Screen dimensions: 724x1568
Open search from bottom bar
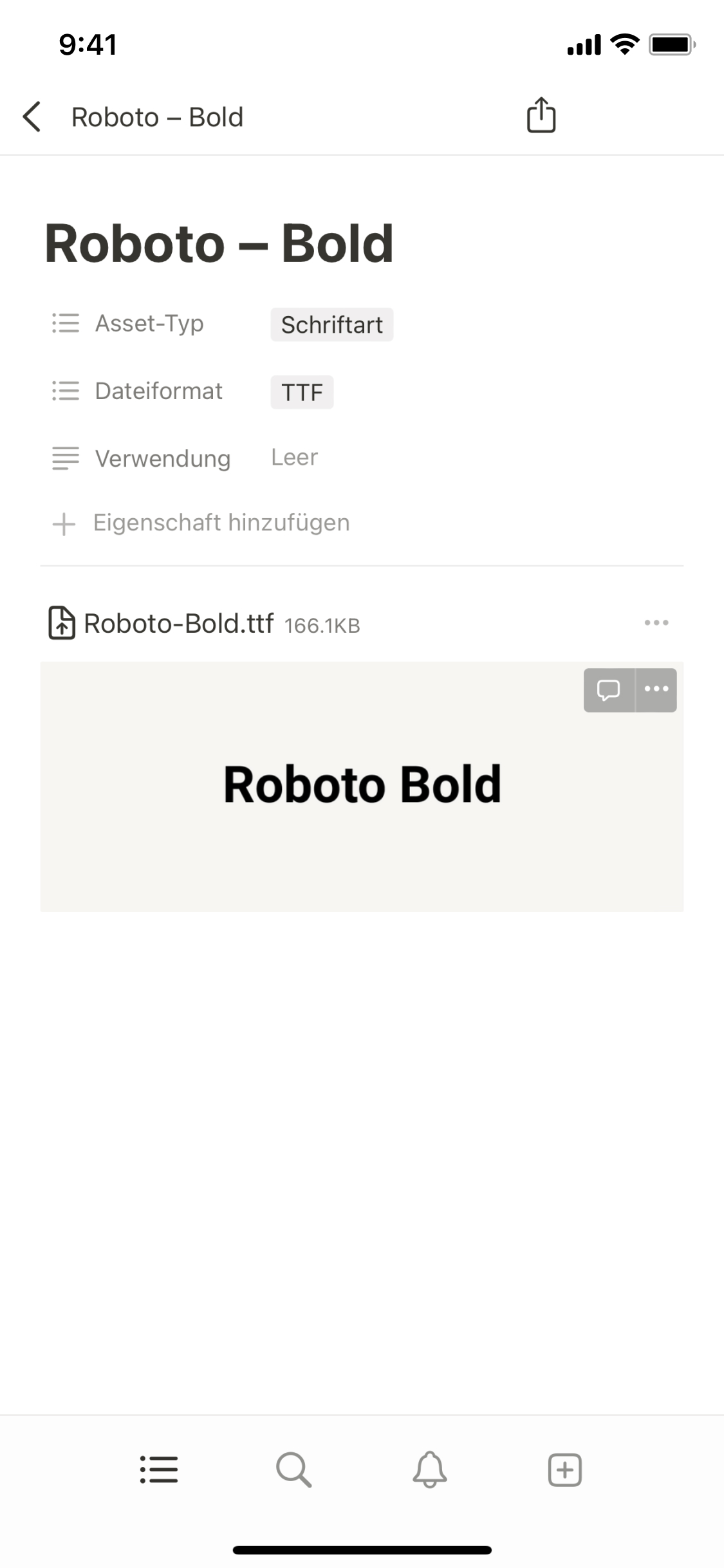(x=293, y=1470)
